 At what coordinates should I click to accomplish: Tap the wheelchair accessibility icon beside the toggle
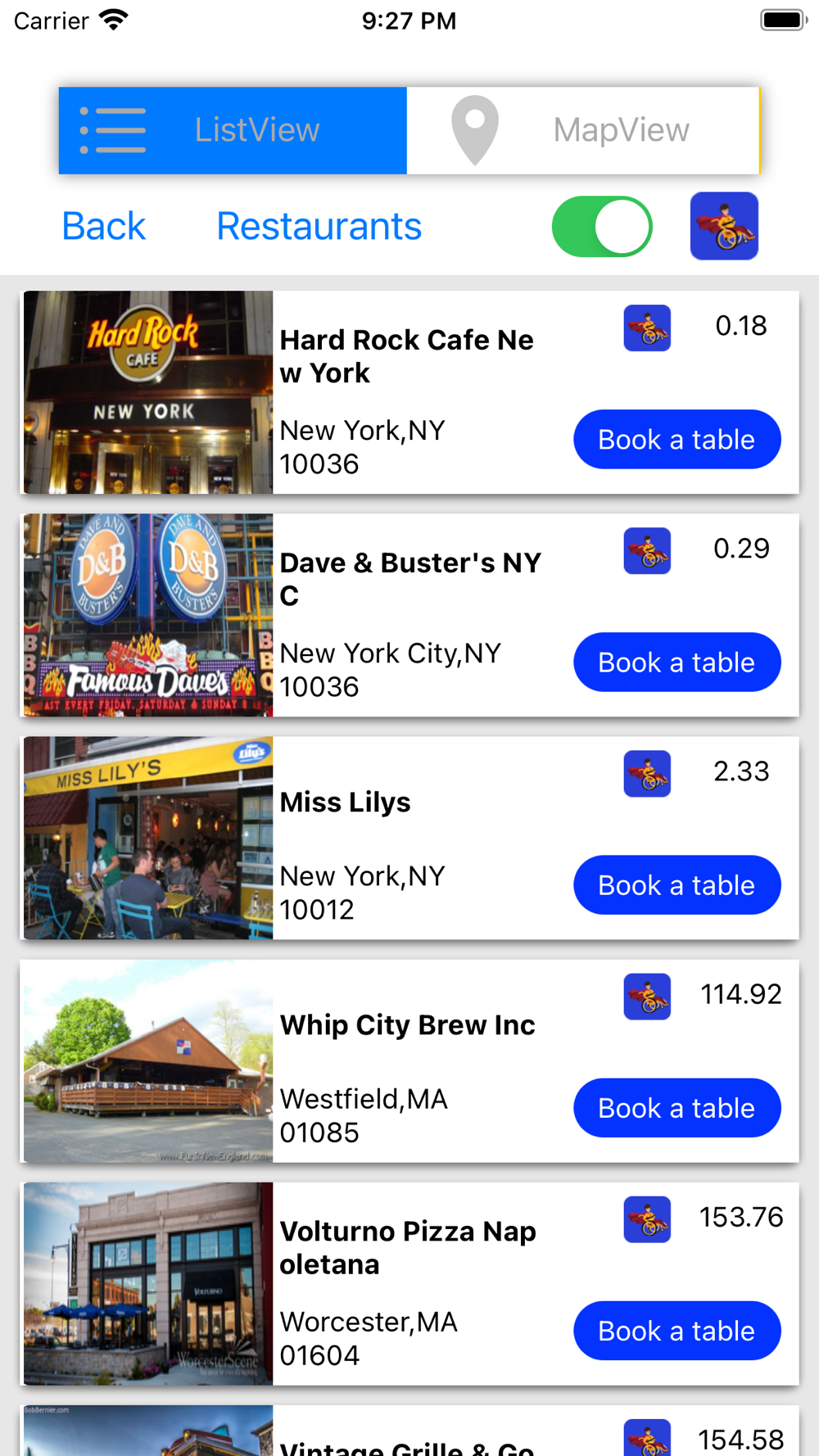724,226
